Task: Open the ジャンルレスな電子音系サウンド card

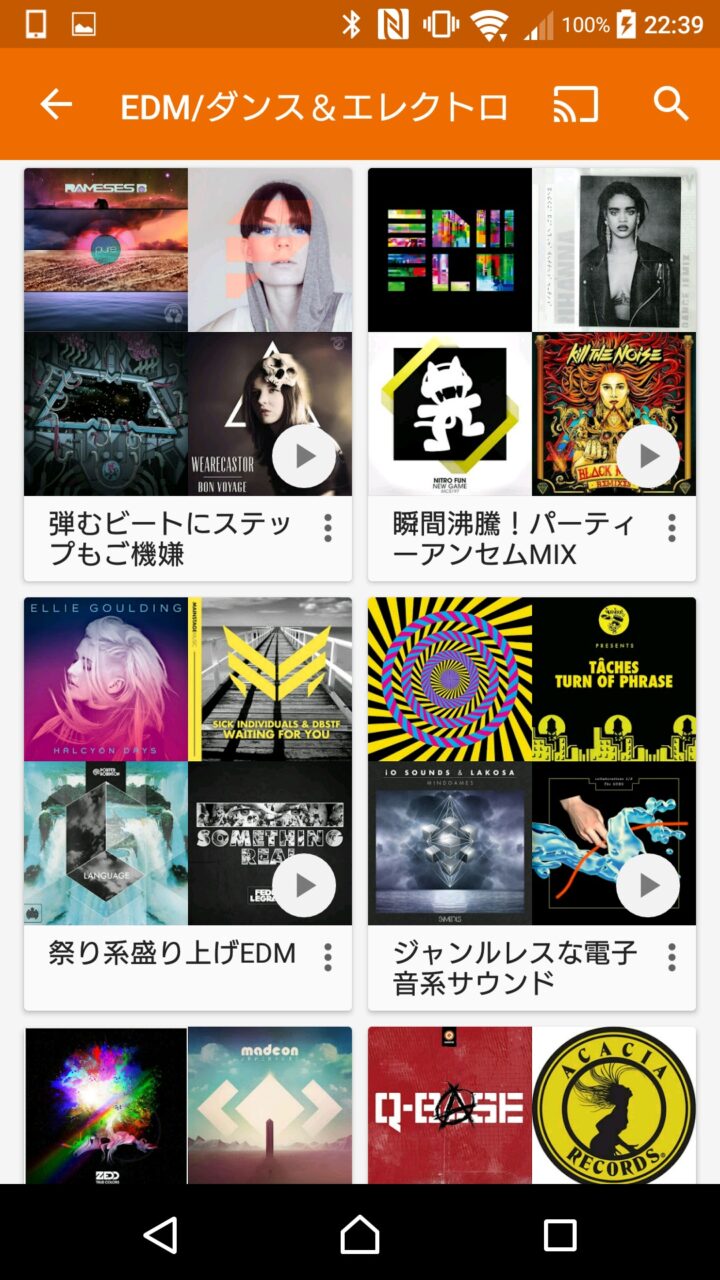Action: click(514, 967)
